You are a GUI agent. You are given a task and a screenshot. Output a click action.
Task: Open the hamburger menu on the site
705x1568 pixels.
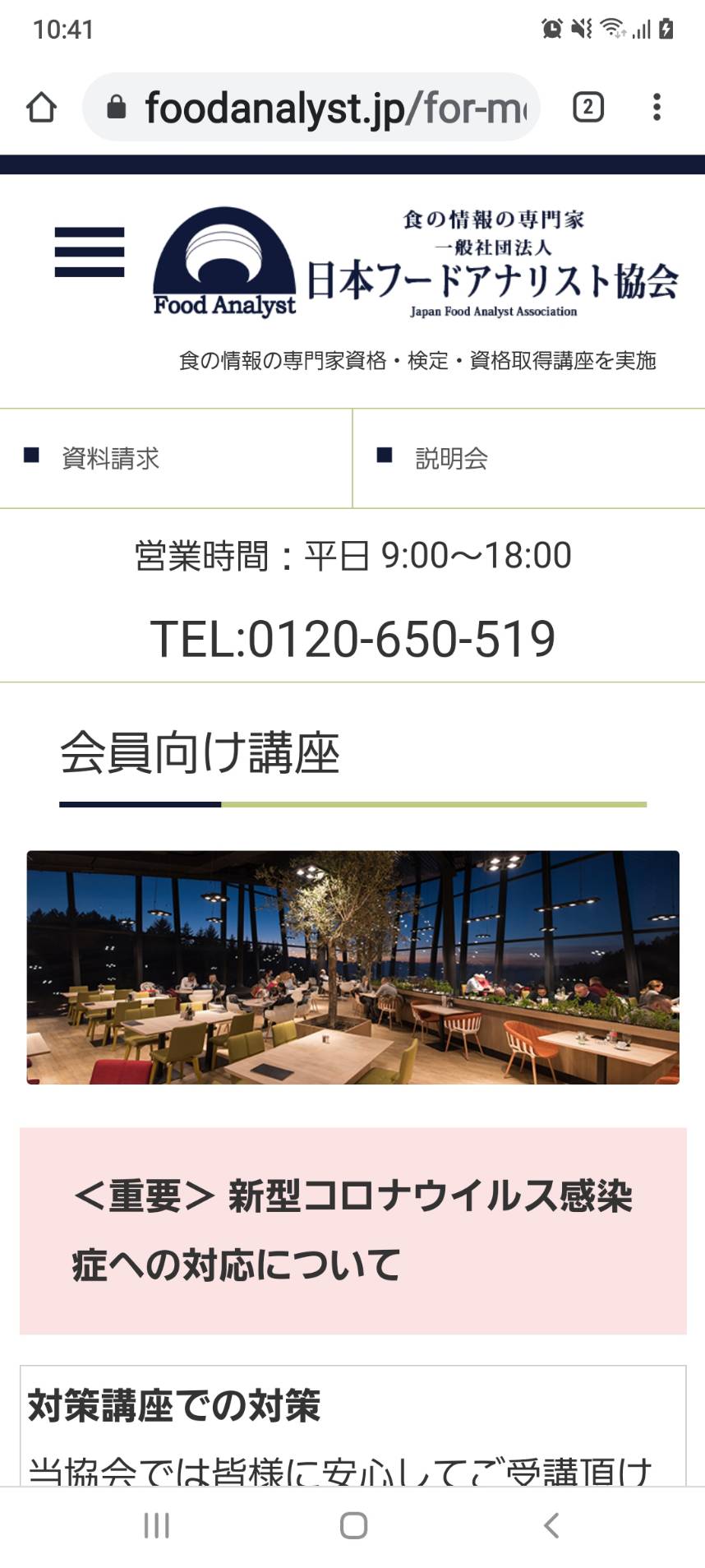[90, 252]
